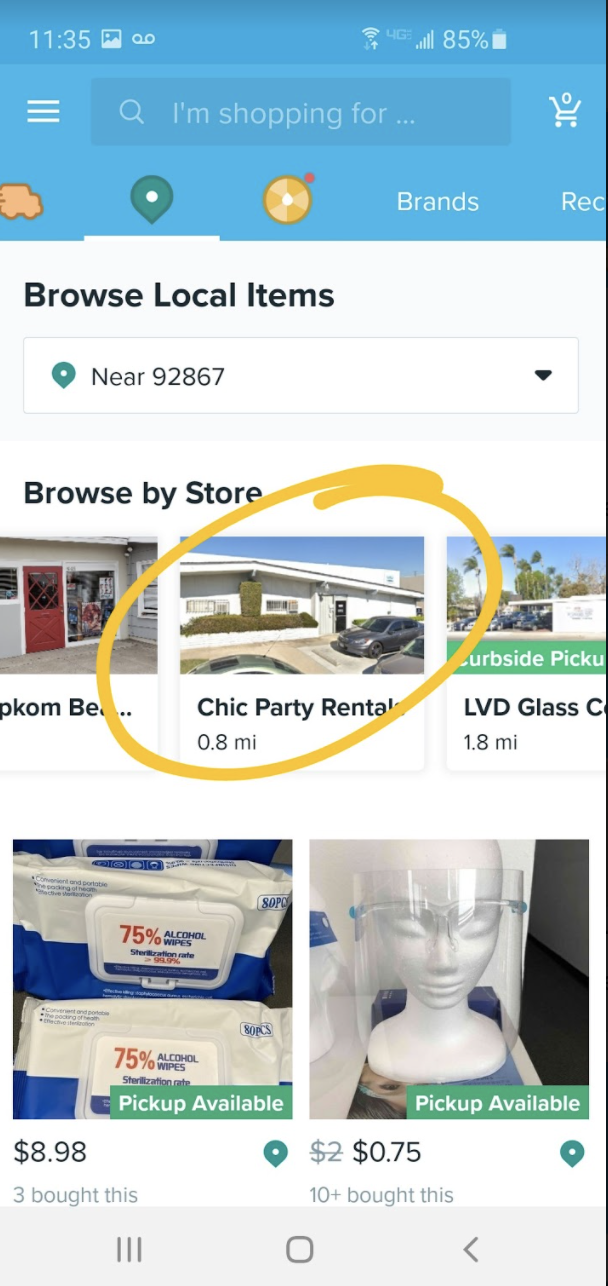Go back with the system back button
The image size is (608, 1286).
click(471, 1248)
